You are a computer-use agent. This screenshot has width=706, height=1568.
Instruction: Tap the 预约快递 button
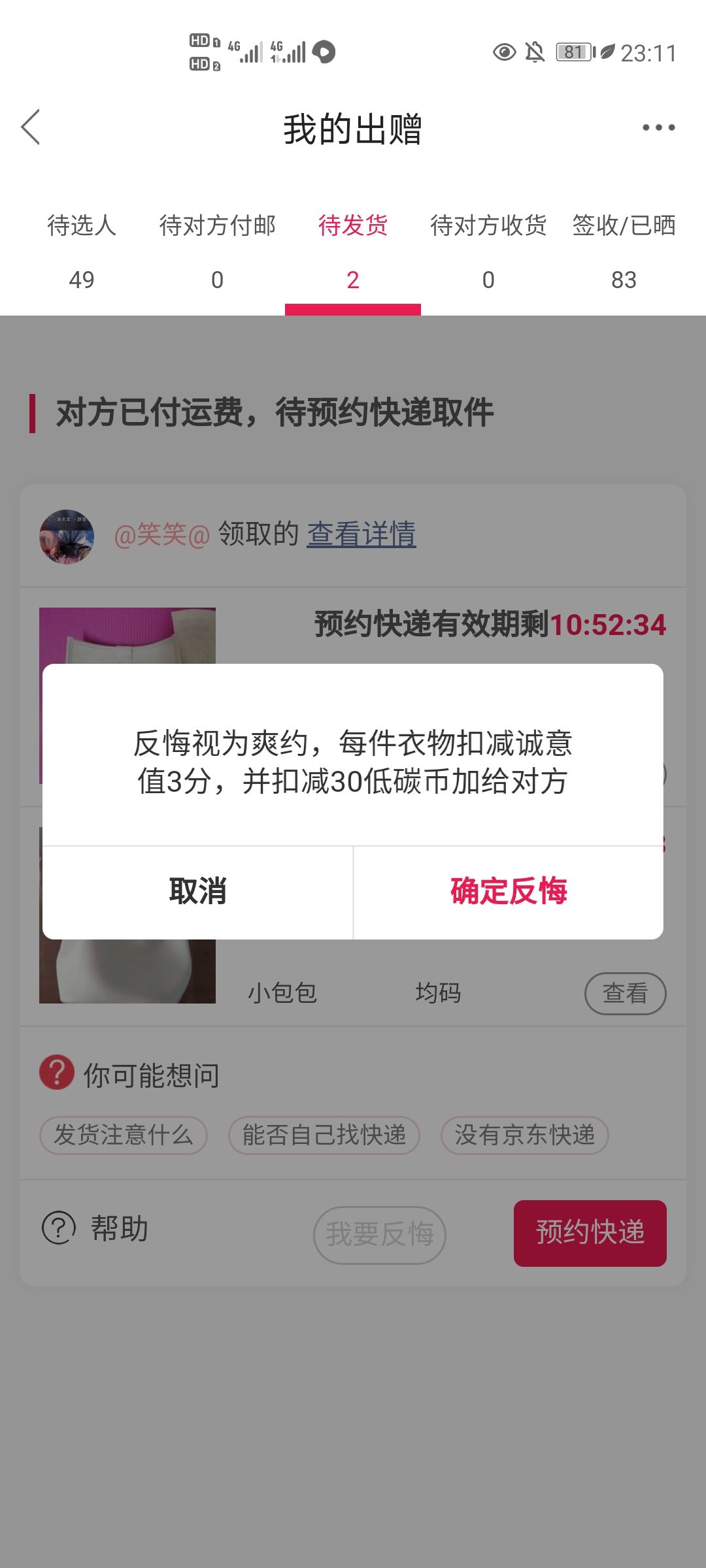(590, 1233)
